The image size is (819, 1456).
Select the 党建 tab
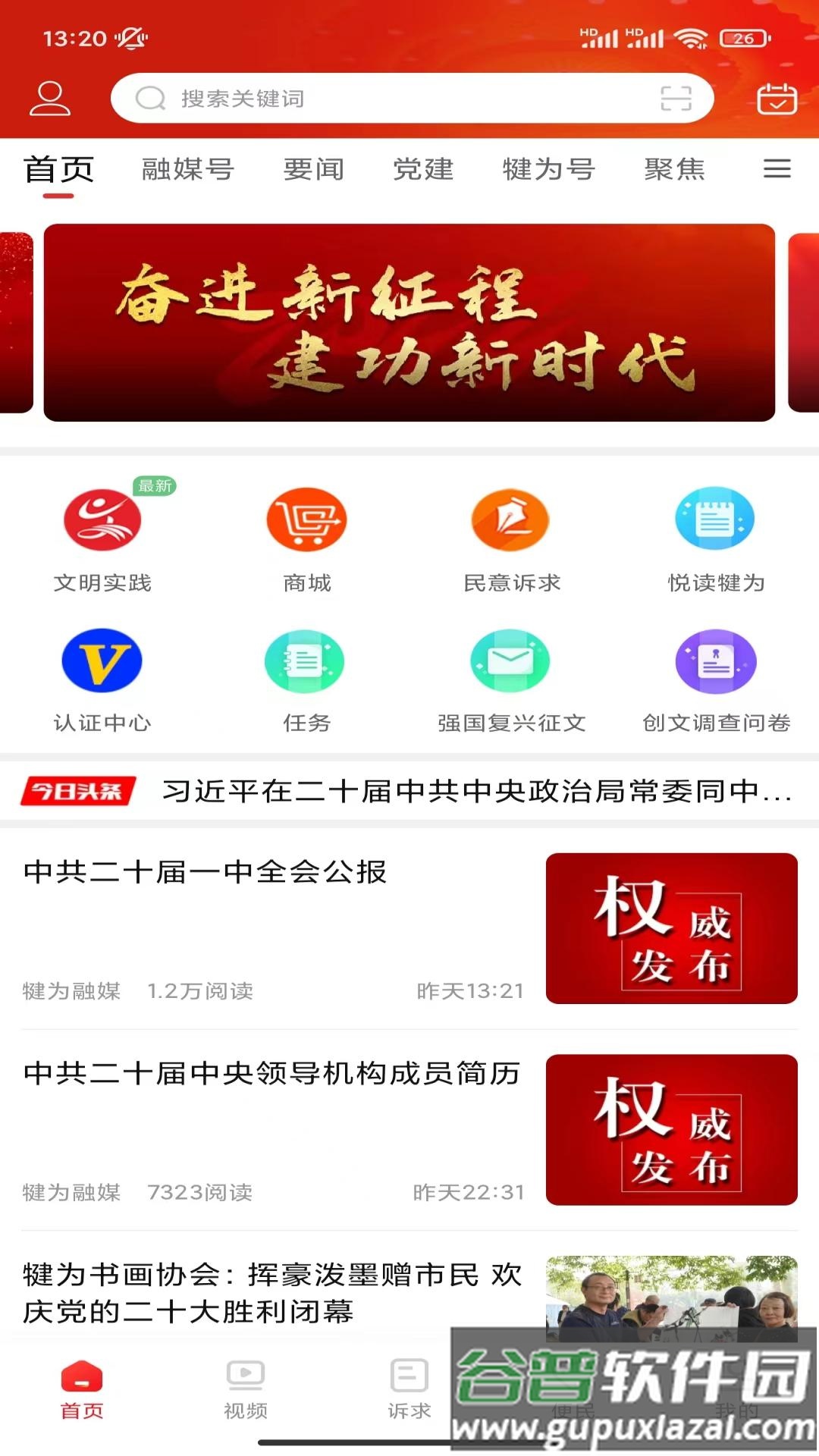click(x=423, y=169)
